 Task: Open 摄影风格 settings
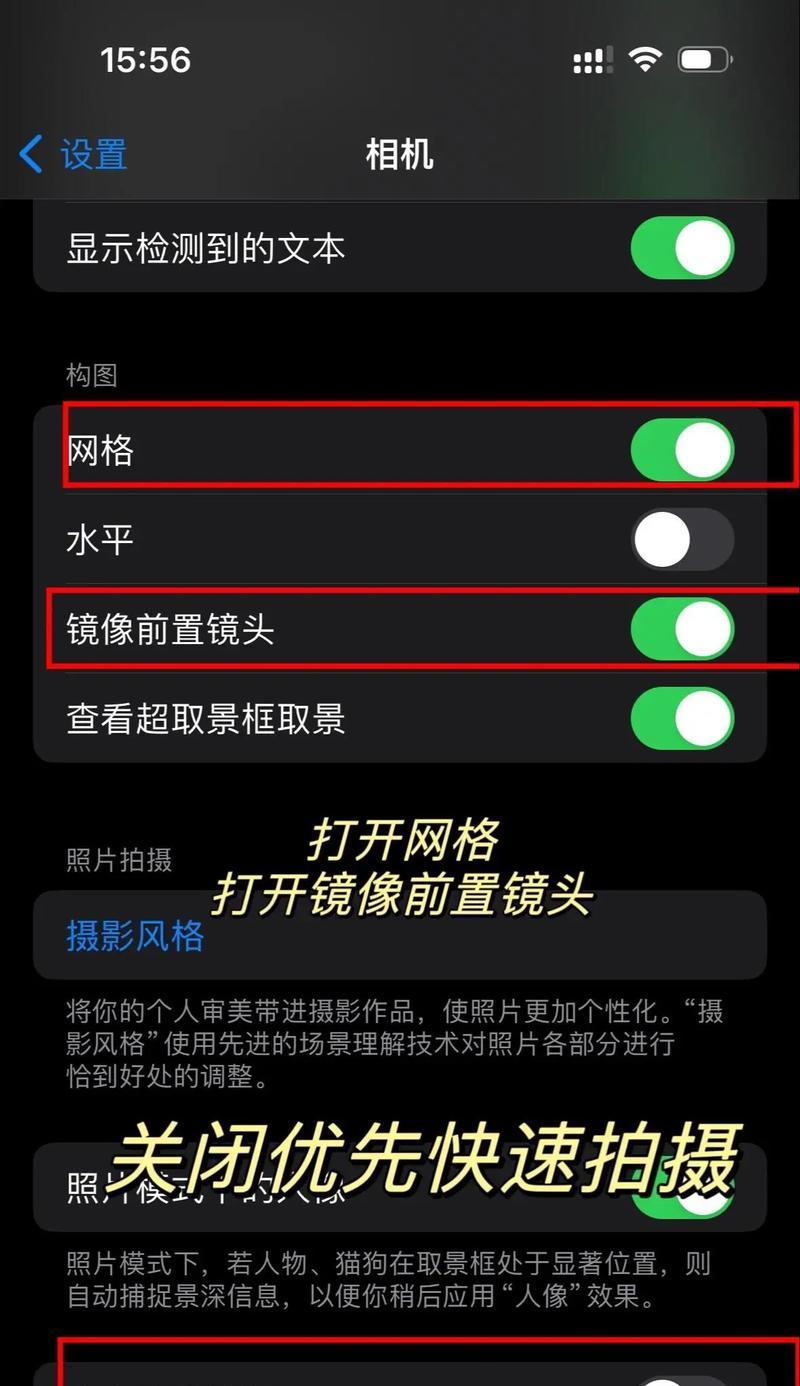(x=136, y=935)
